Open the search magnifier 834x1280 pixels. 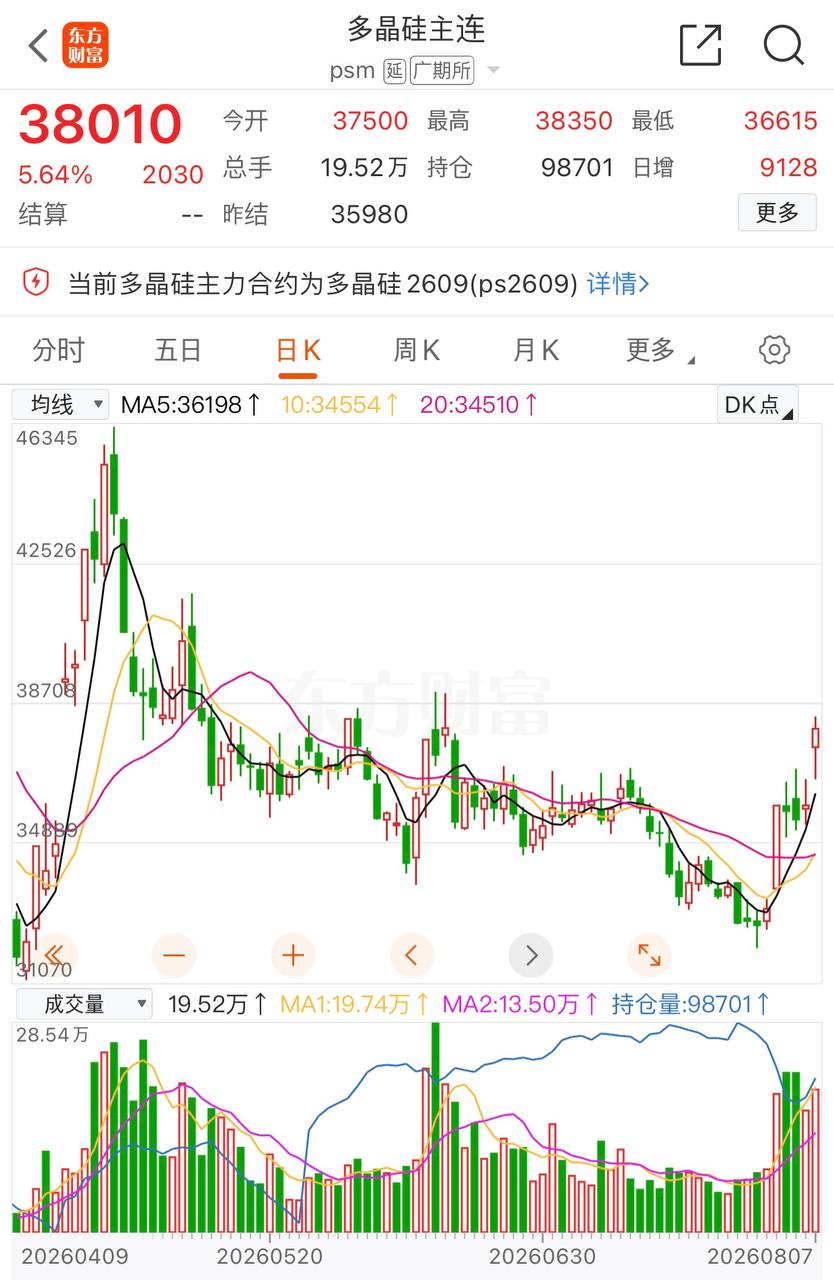[x=783, y=45]
